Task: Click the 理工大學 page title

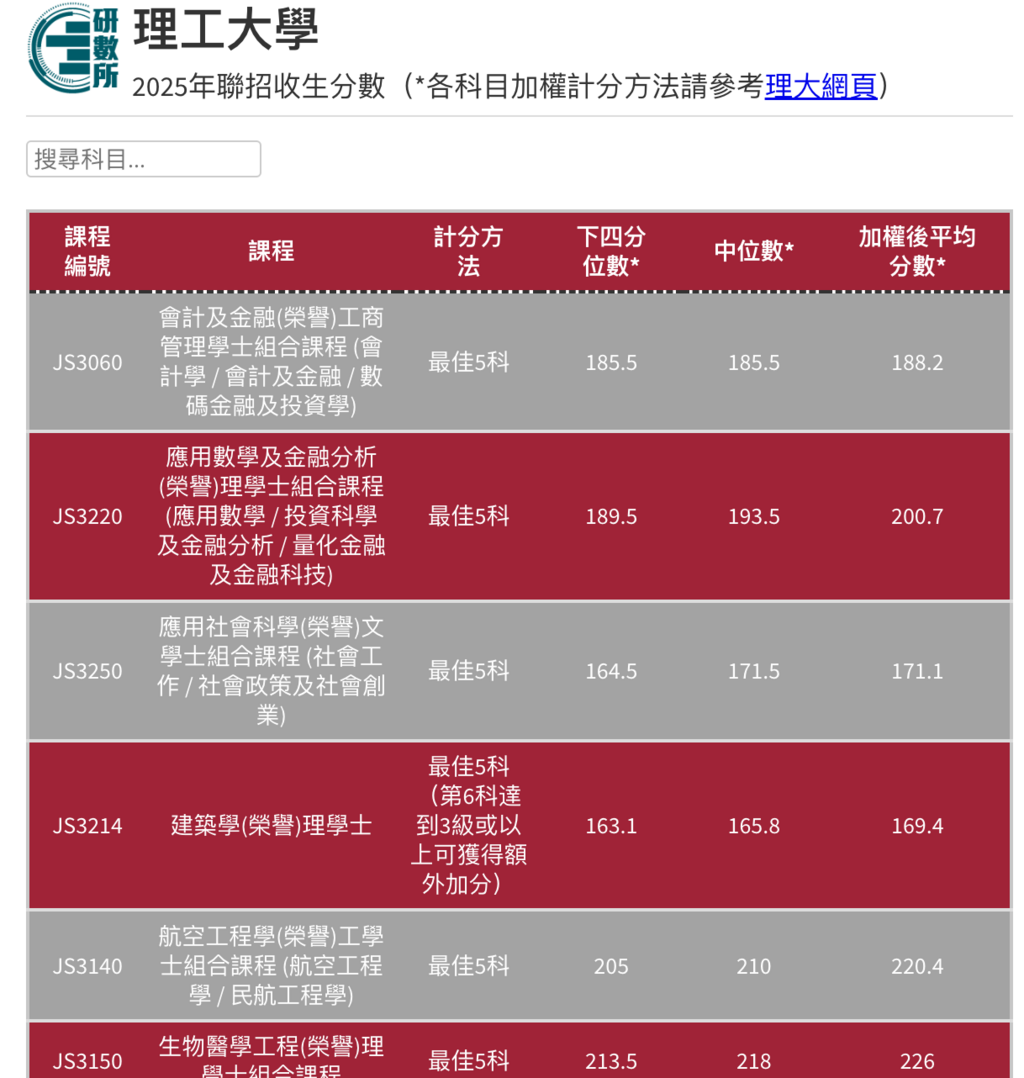Action: 224,30
